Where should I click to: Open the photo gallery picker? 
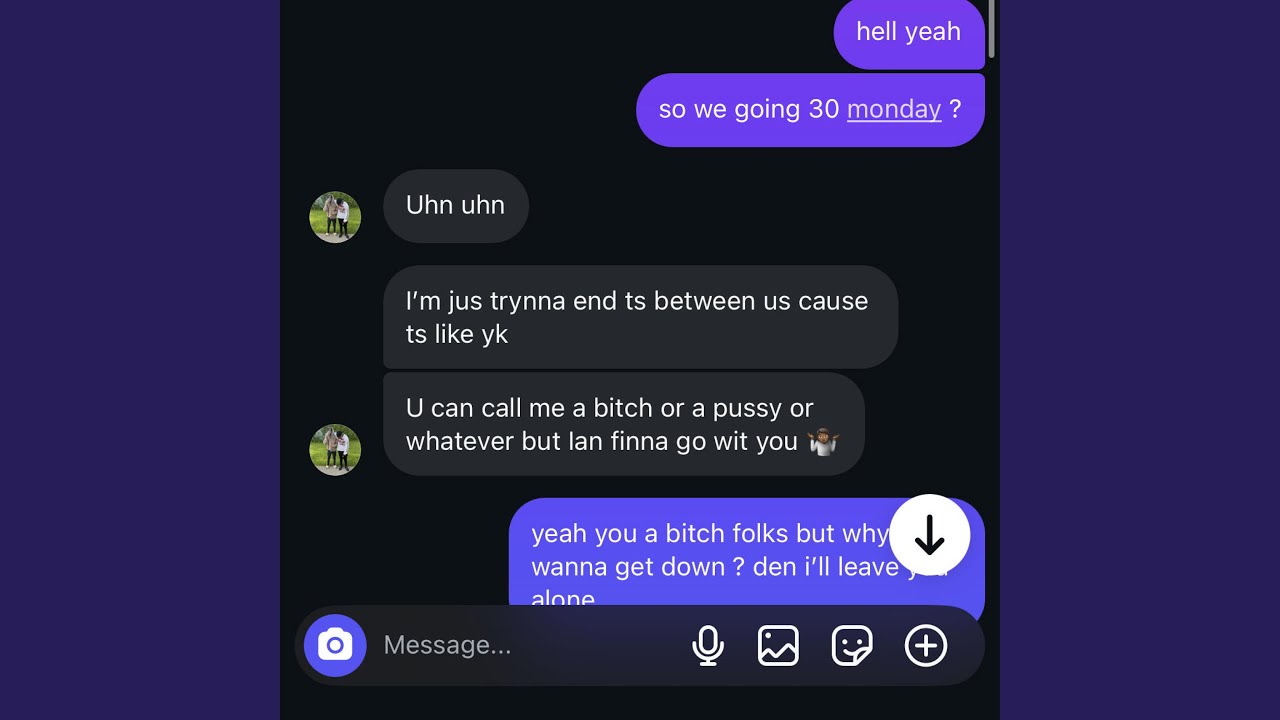pos(778,646)
